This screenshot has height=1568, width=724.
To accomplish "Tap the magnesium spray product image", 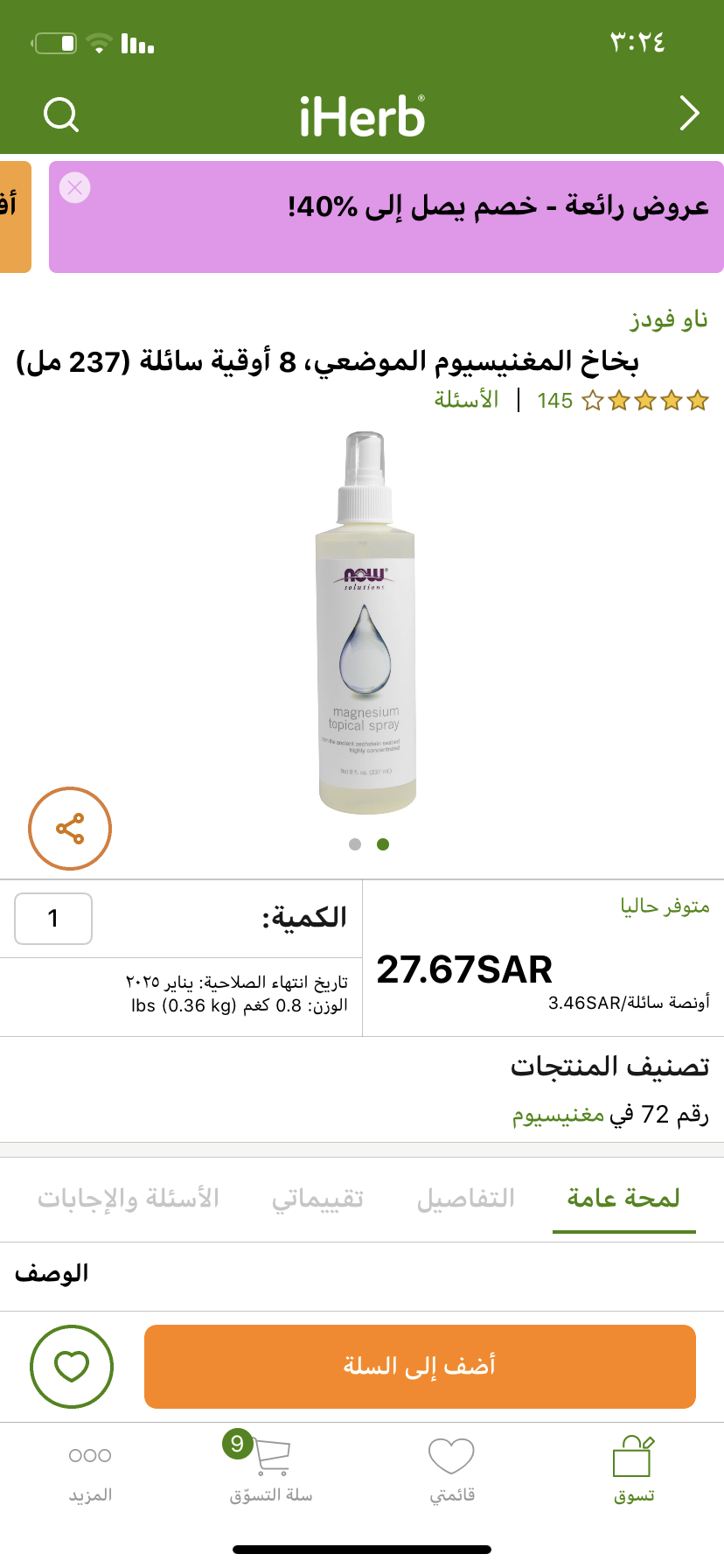I will 365,623.
